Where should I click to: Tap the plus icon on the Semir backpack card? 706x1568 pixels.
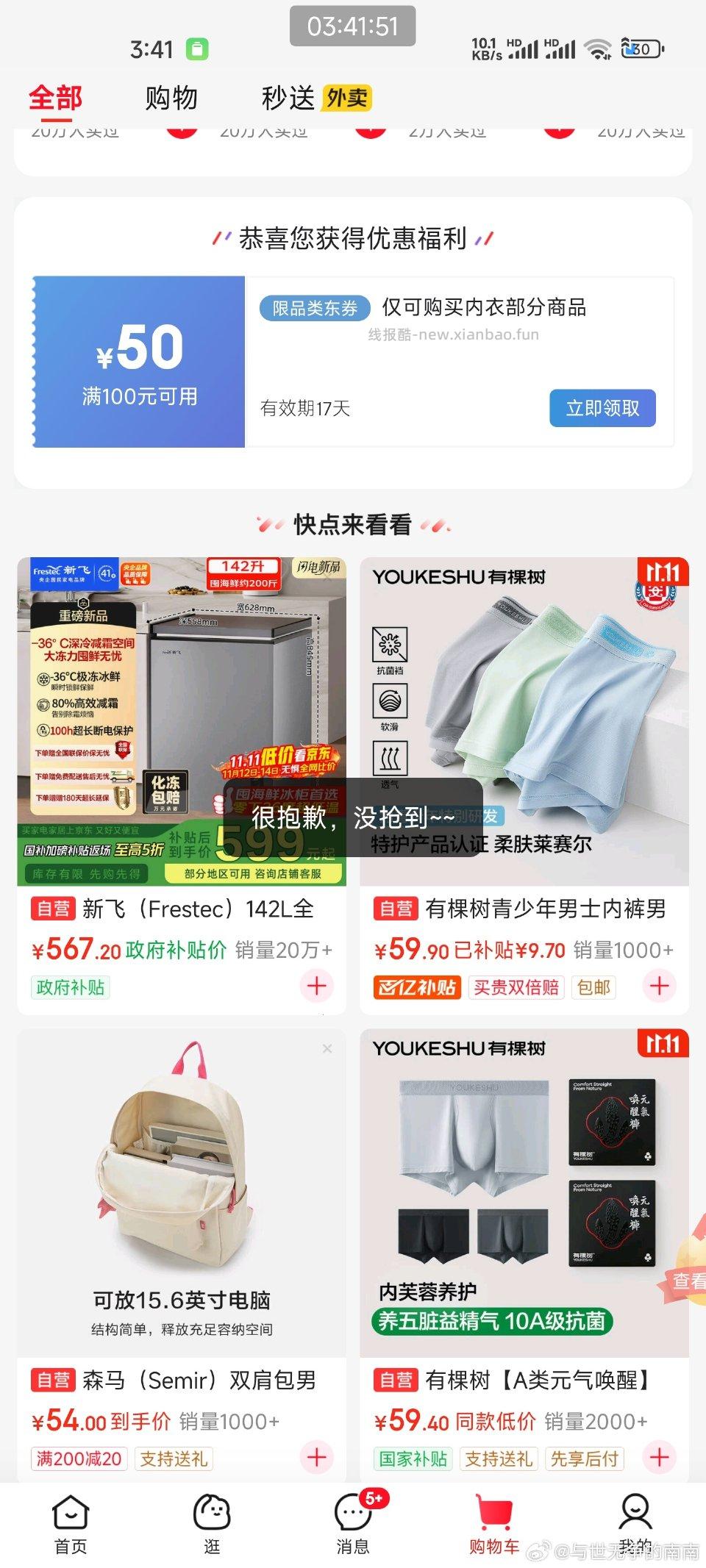tap(316, 1458)
